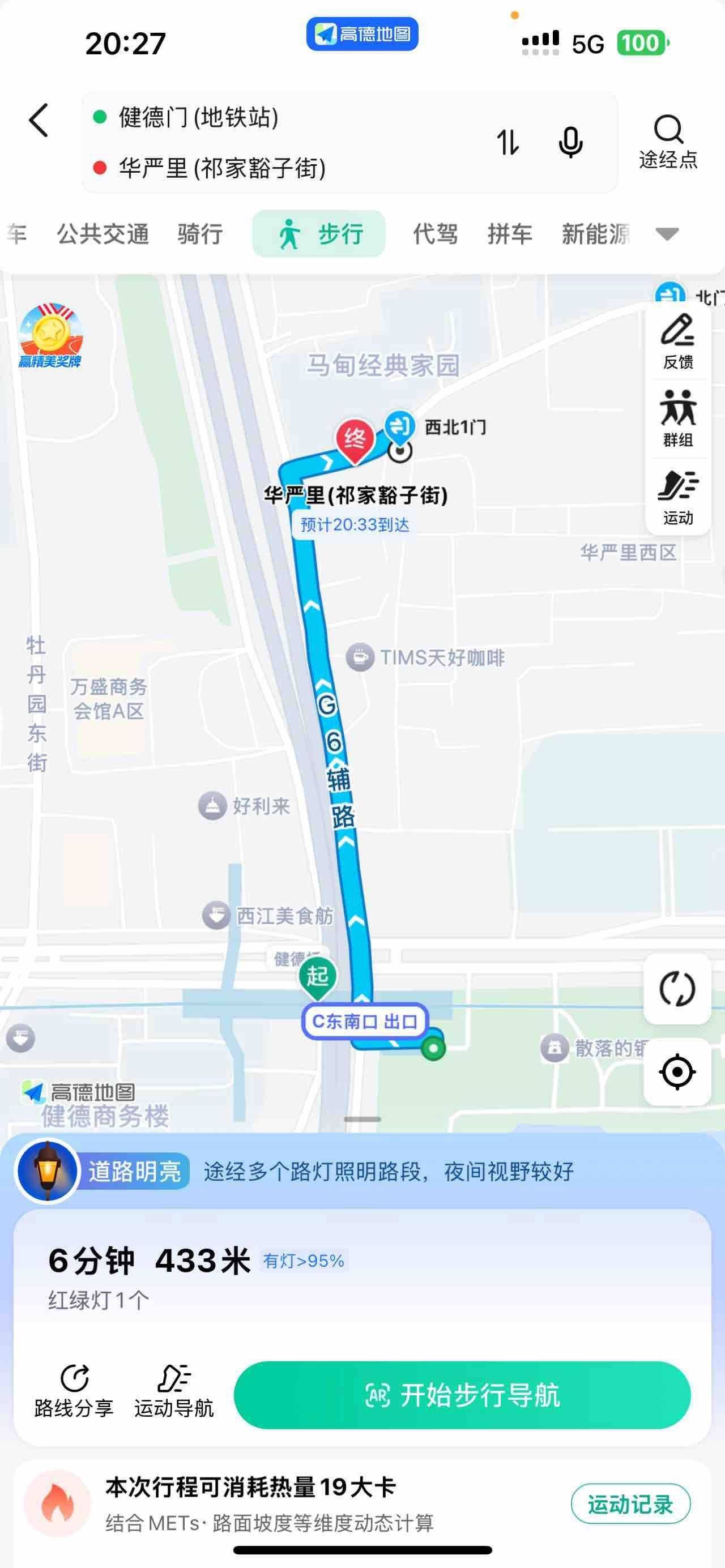Open the 运动 sports mode

(x=677, y=497)
